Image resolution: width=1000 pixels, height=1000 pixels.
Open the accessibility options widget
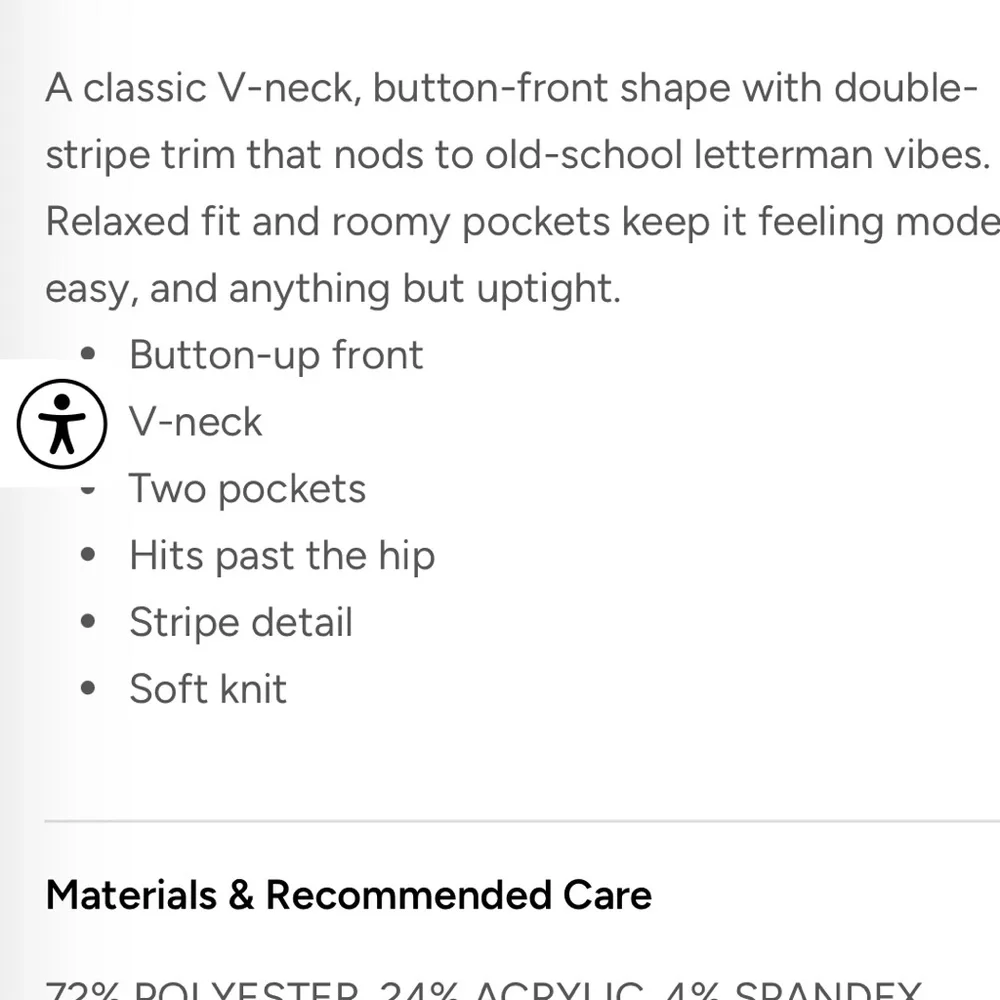tap(61, 423)
